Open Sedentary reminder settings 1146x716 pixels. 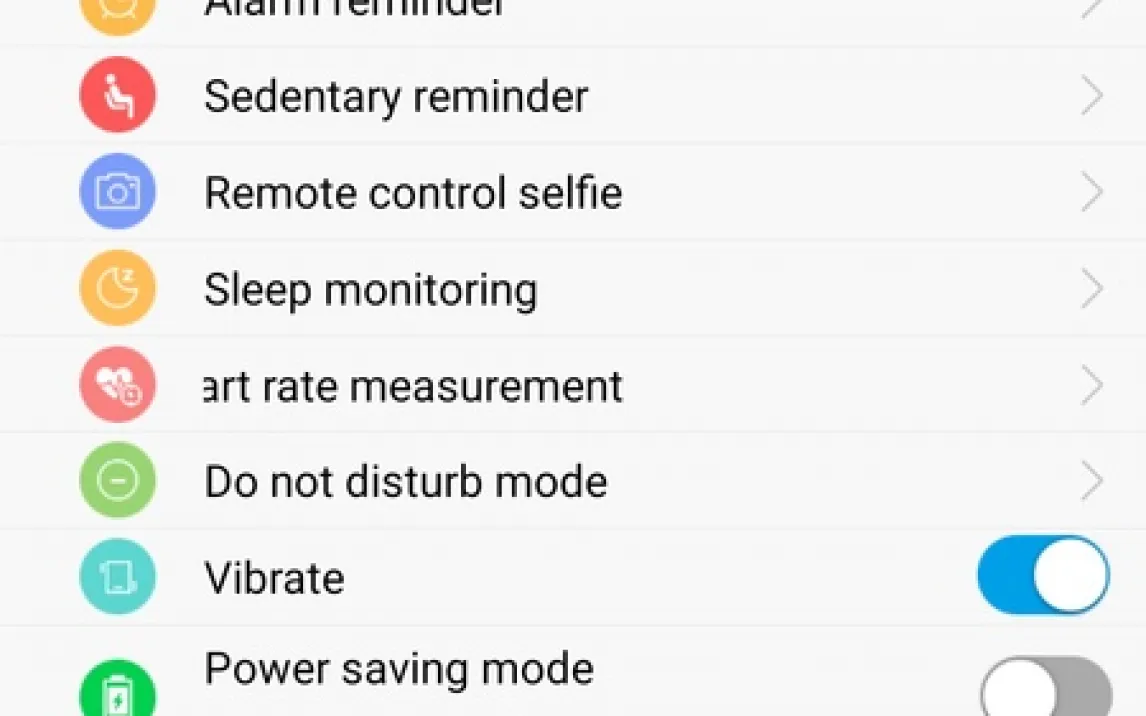click(x=396, y=97)
